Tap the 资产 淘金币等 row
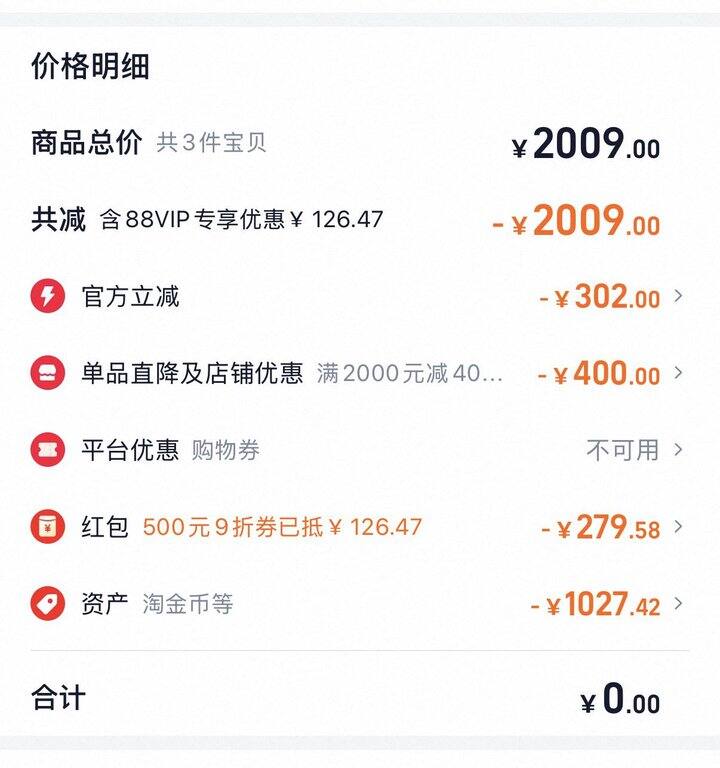 coord(360,604)
